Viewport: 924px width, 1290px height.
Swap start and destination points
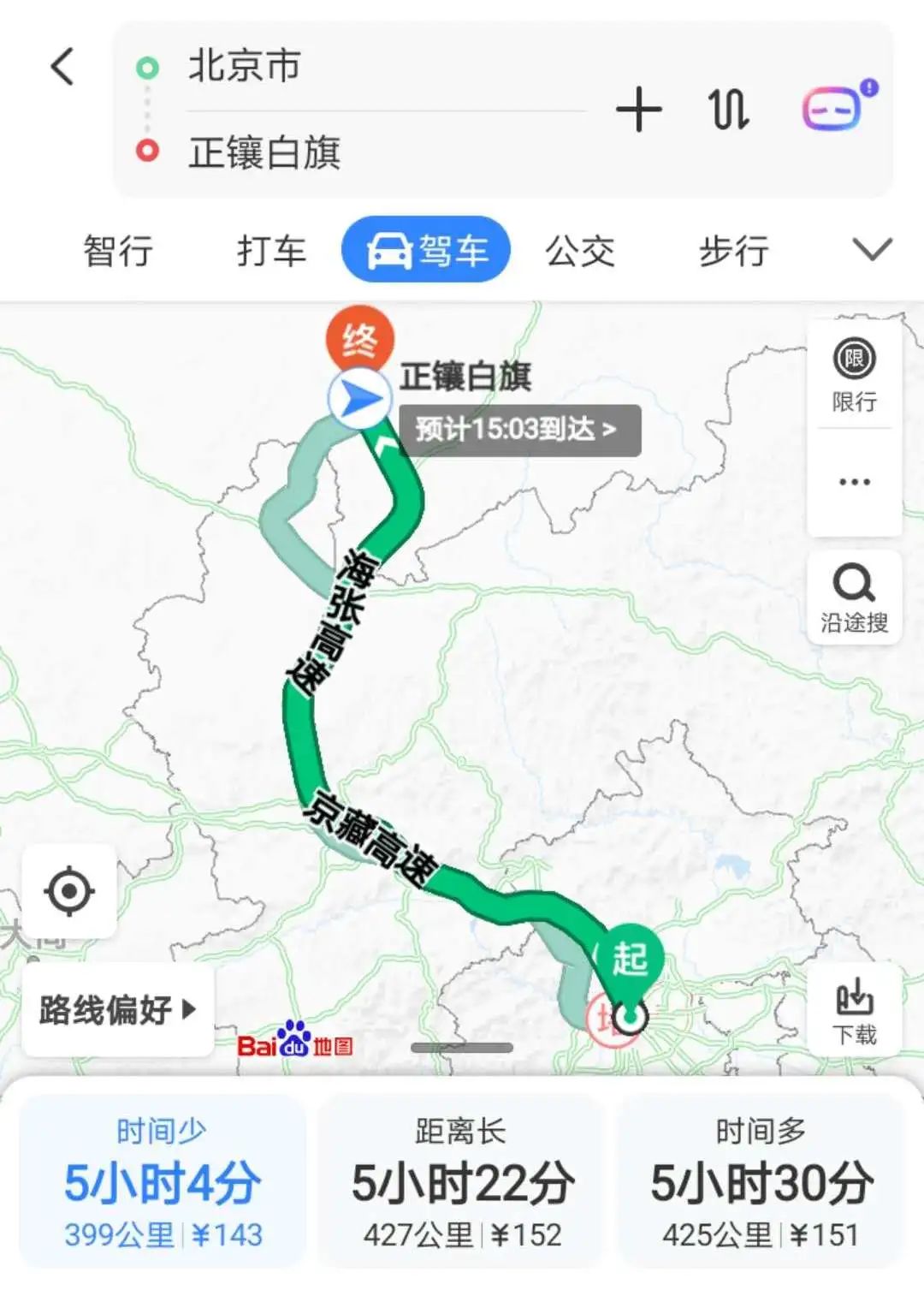pyautogui.click(x=728, y=110)
